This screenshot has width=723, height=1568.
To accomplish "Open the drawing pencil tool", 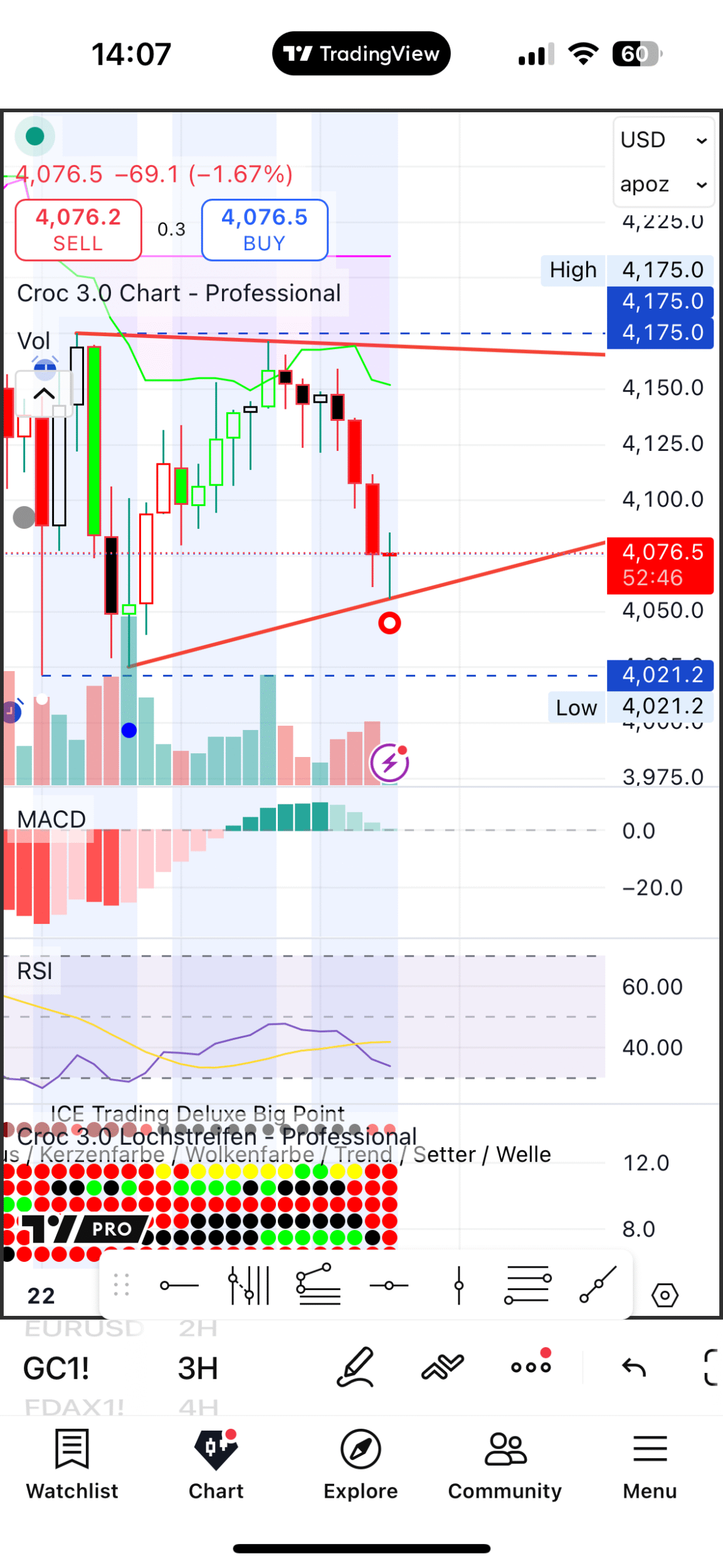I will [x=356, y=1367].
